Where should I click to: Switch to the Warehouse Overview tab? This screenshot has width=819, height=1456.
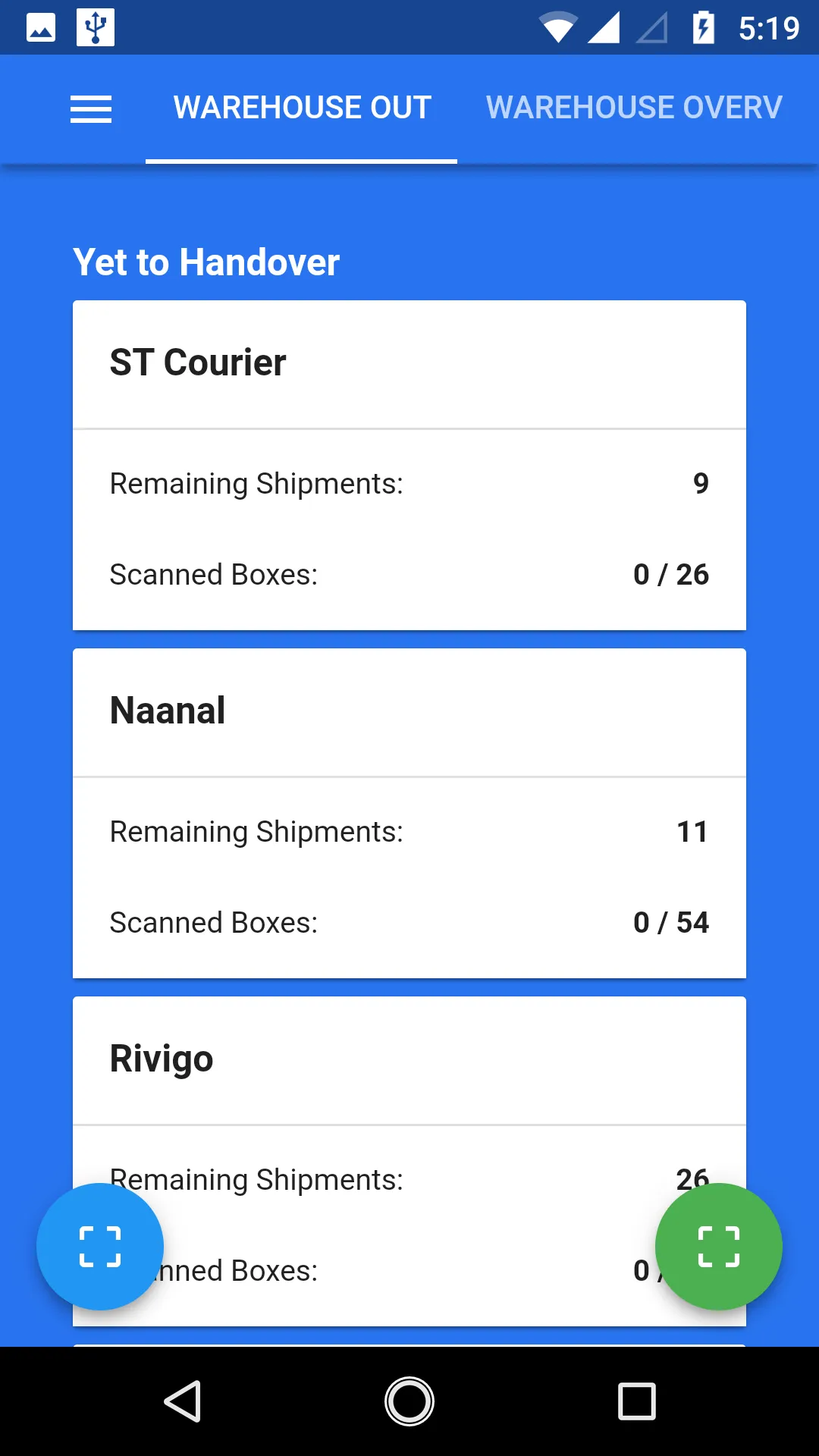(x=634, y=108)
